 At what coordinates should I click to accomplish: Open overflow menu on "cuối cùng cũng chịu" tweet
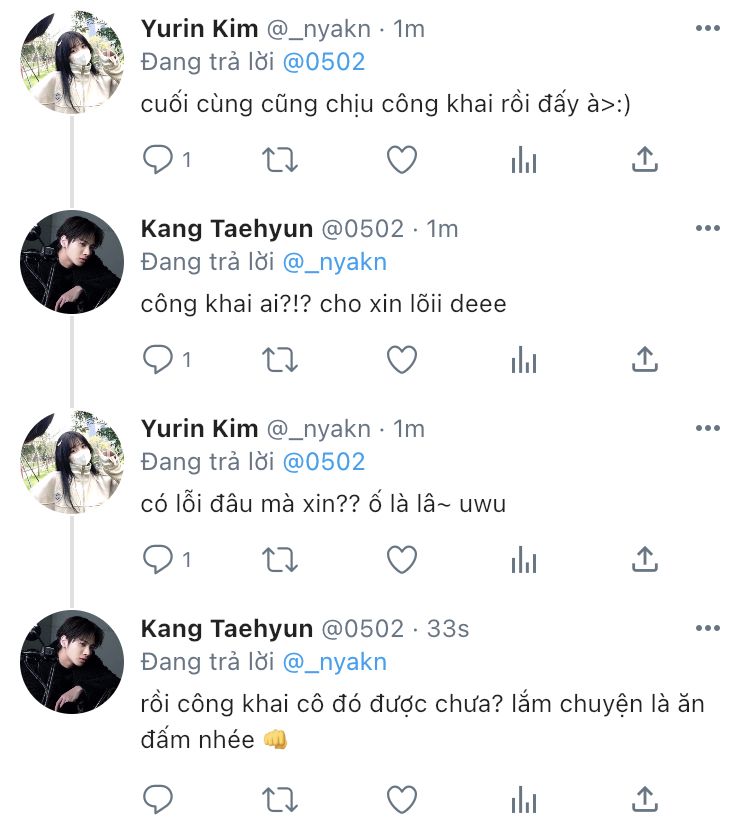pyautogui.click(x=707, y=29)
